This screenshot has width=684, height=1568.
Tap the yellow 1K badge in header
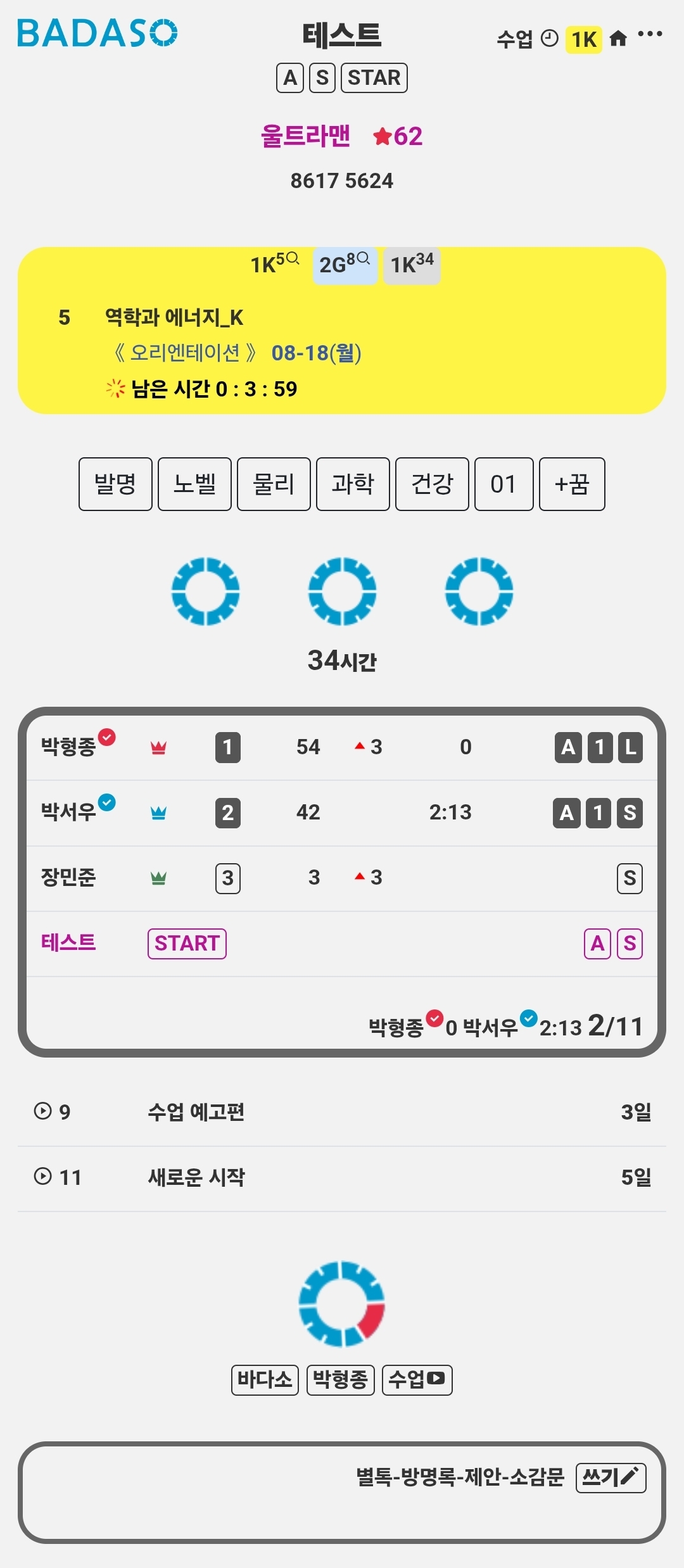(x=583, y=39)
